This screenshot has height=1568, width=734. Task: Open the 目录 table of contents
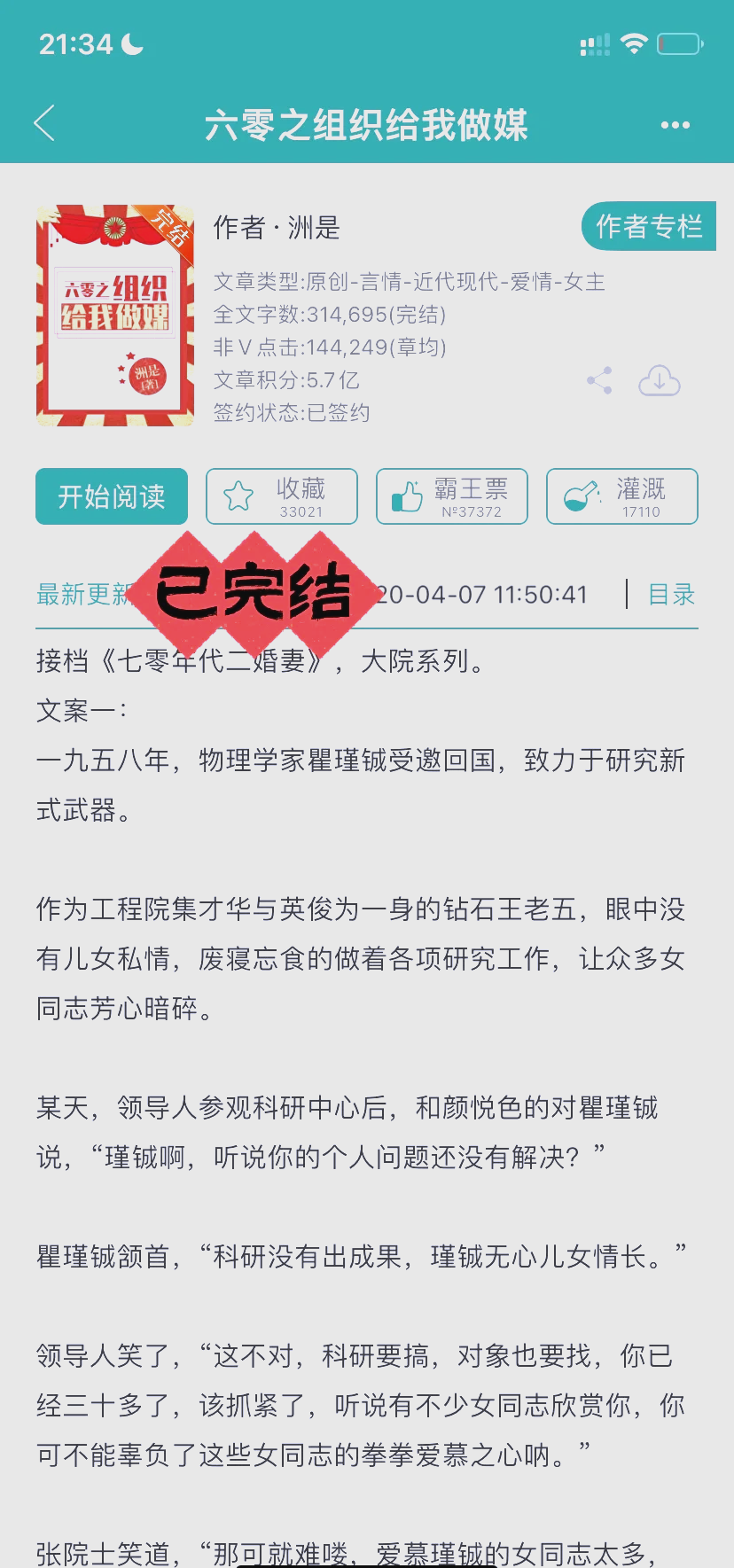(x=671, y=595)
